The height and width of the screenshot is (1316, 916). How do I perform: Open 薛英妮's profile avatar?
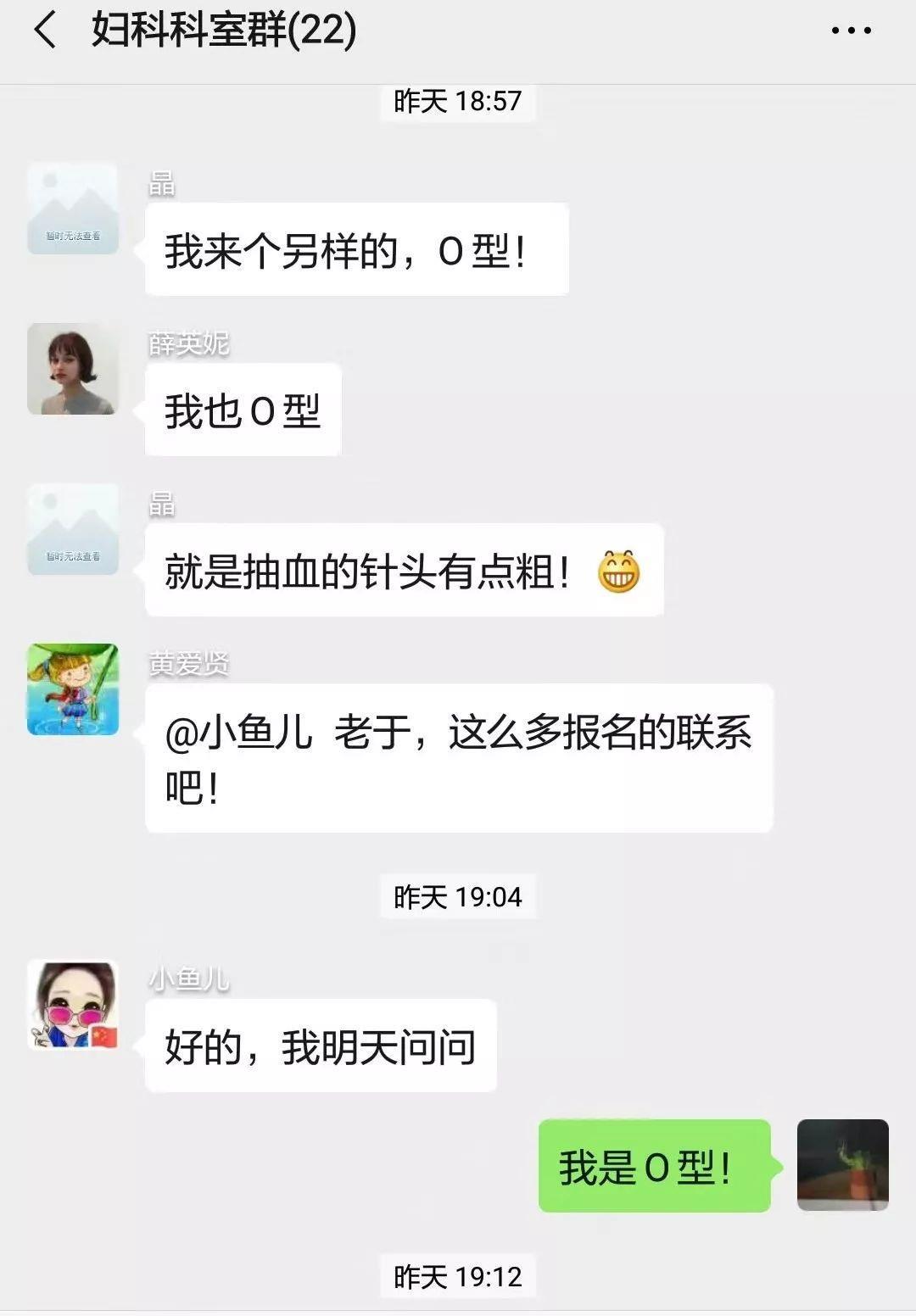[x=73, y=369]
